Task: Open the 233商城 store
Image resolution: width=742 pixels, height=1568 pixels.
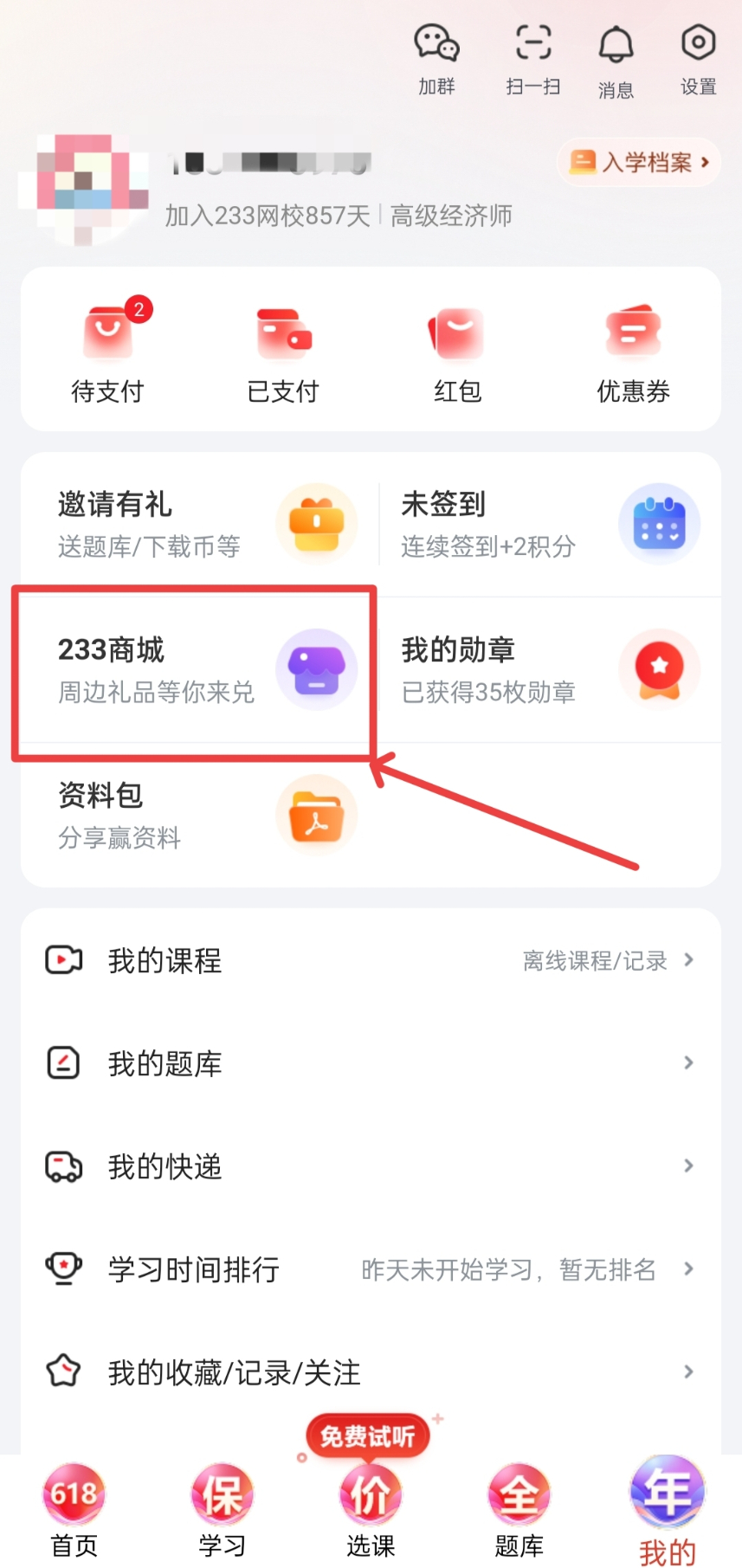Action: 199,669
